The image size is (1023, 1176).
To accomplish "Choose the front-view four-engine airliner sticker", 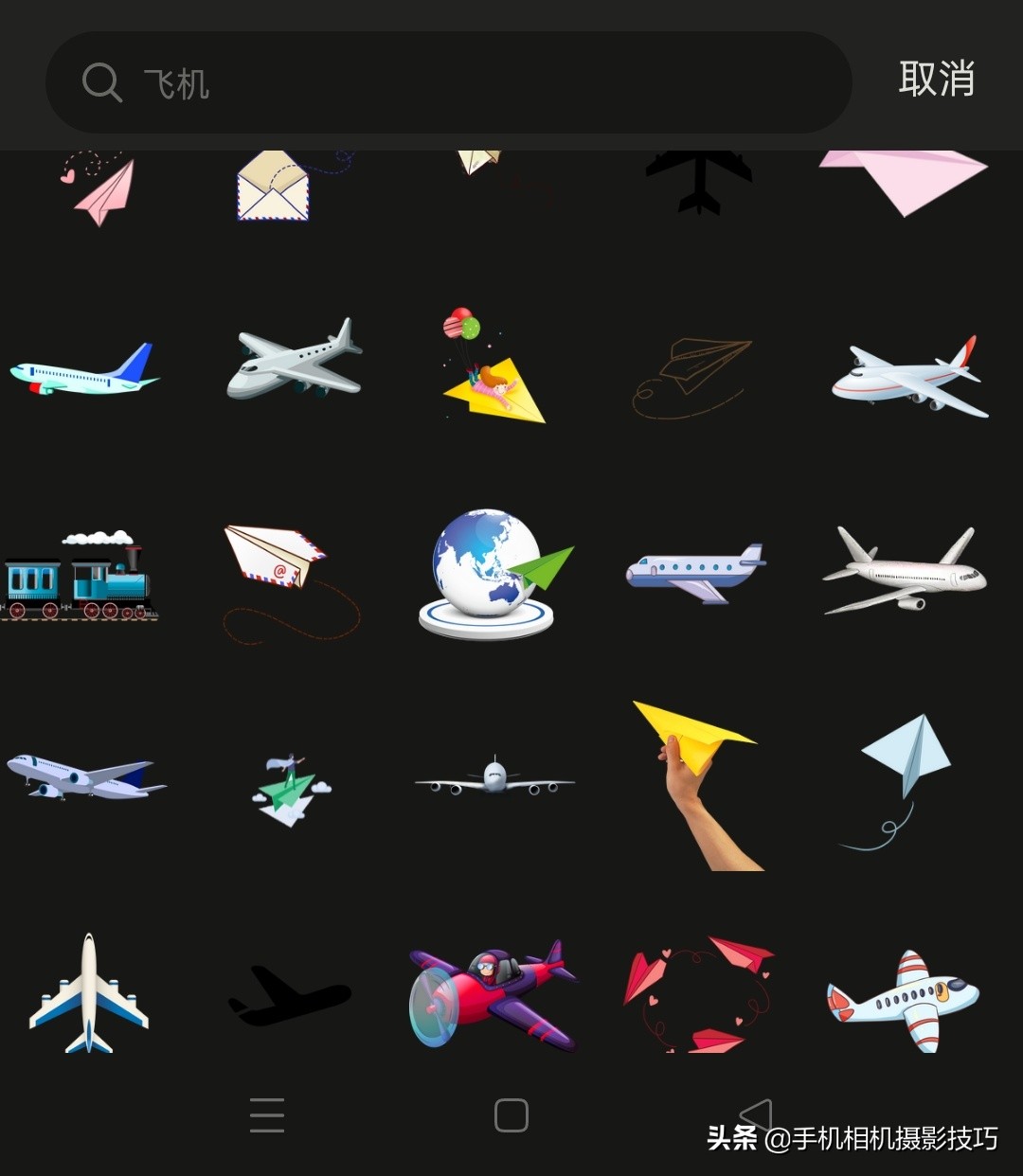I will pyautogui.click(x=494, y=779).
